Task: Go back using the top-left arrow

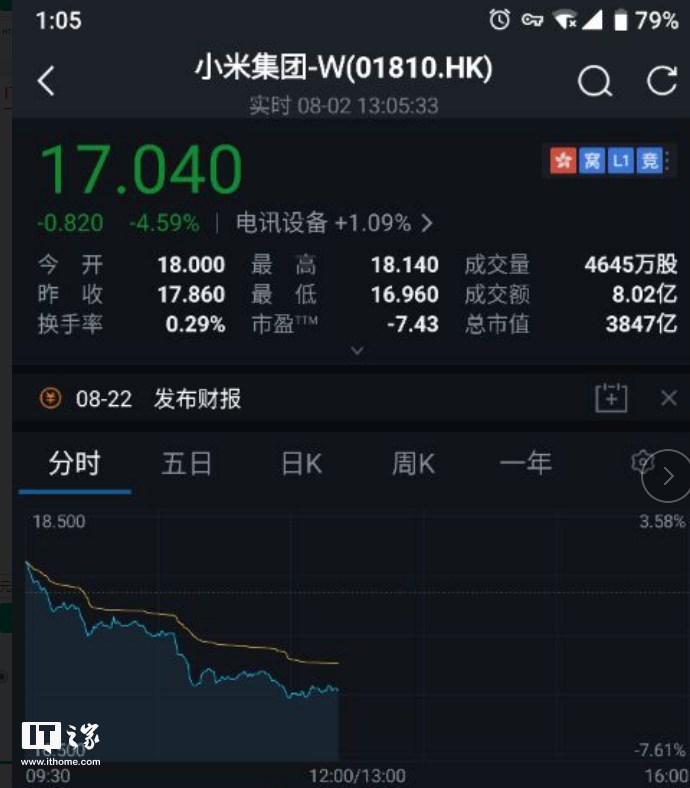Action: coord(46,82)
